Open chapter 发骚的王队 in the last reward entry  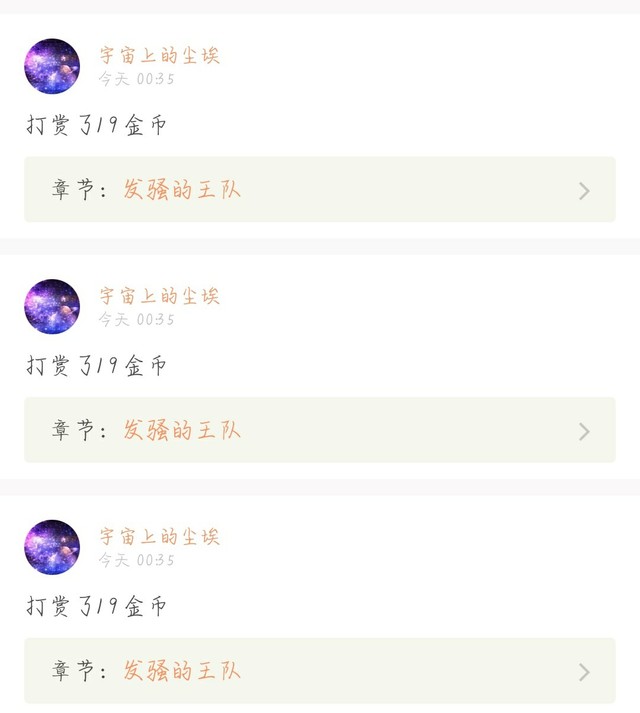pos(320,671)
